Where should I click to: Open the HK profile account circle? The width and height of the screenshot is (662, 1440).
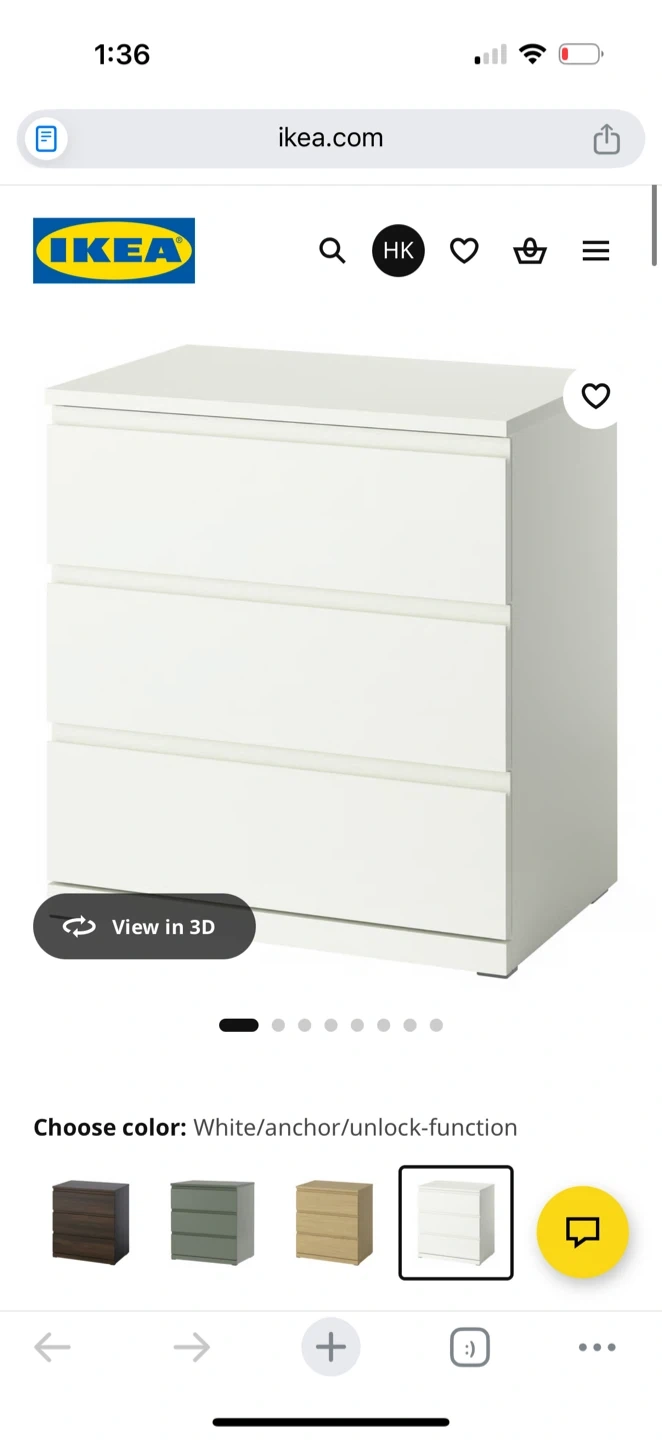pyautogui.click(x=398, y=251)
